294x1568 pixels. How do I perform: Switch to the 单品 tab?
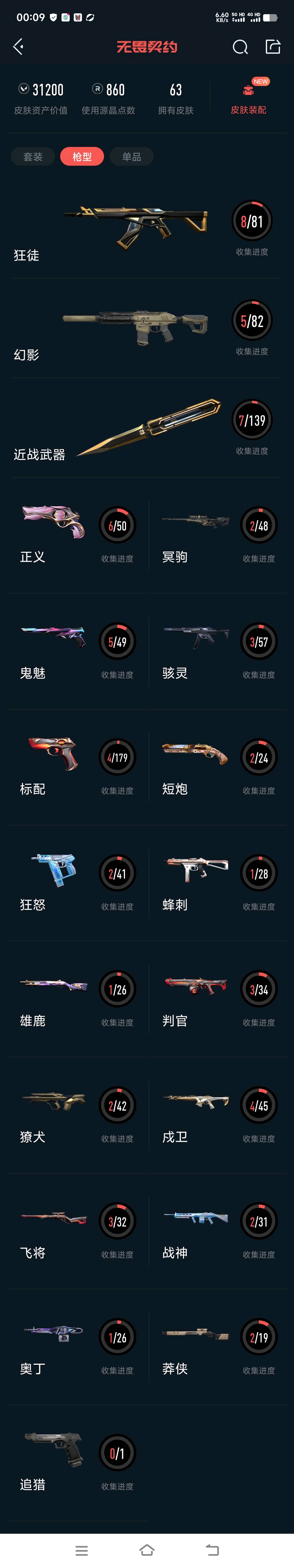pyautogui.click(x=131, y=157)
